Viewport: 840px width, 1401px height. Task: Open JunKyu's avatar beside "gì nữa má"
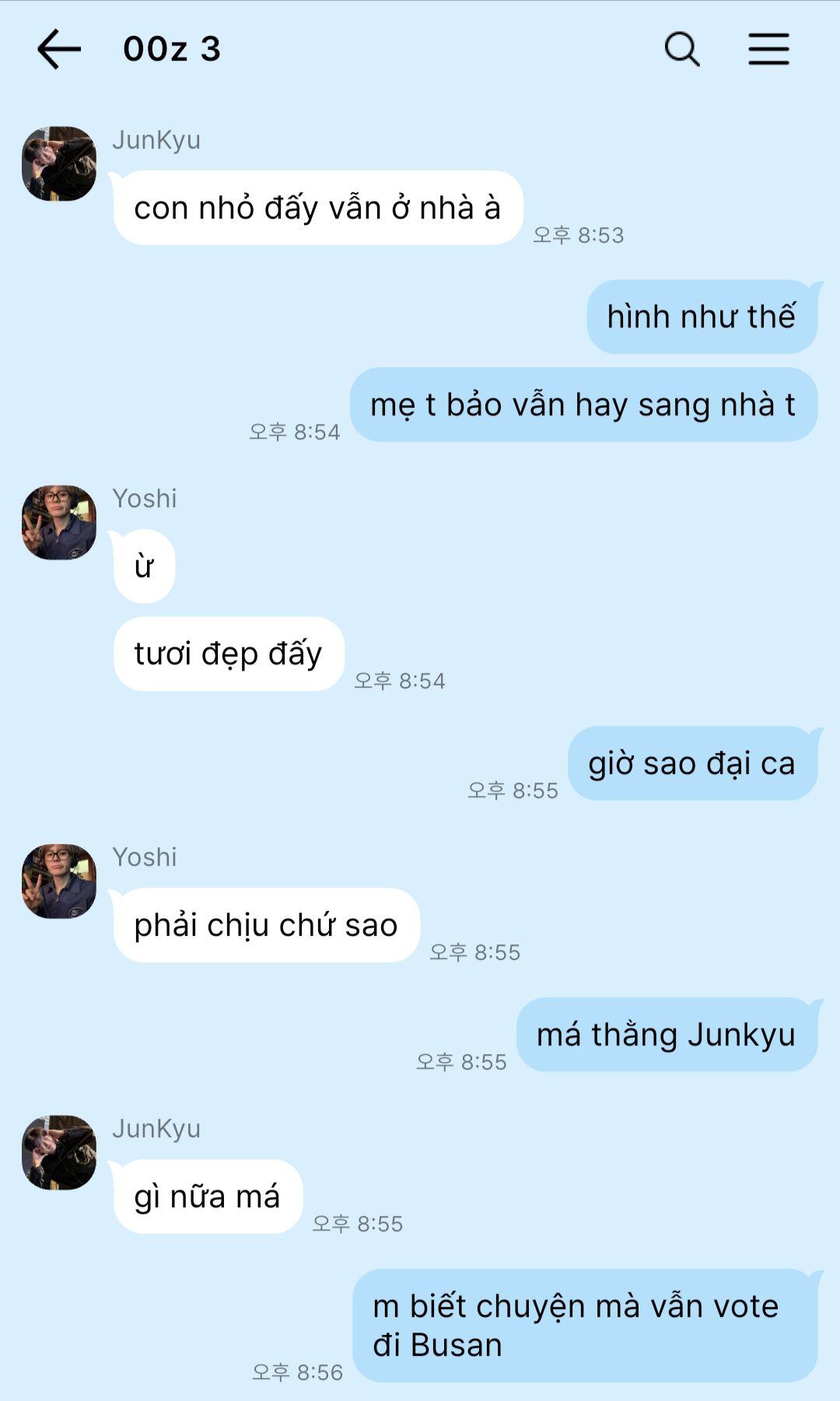pyautogui.click(x=59, y=1153)
